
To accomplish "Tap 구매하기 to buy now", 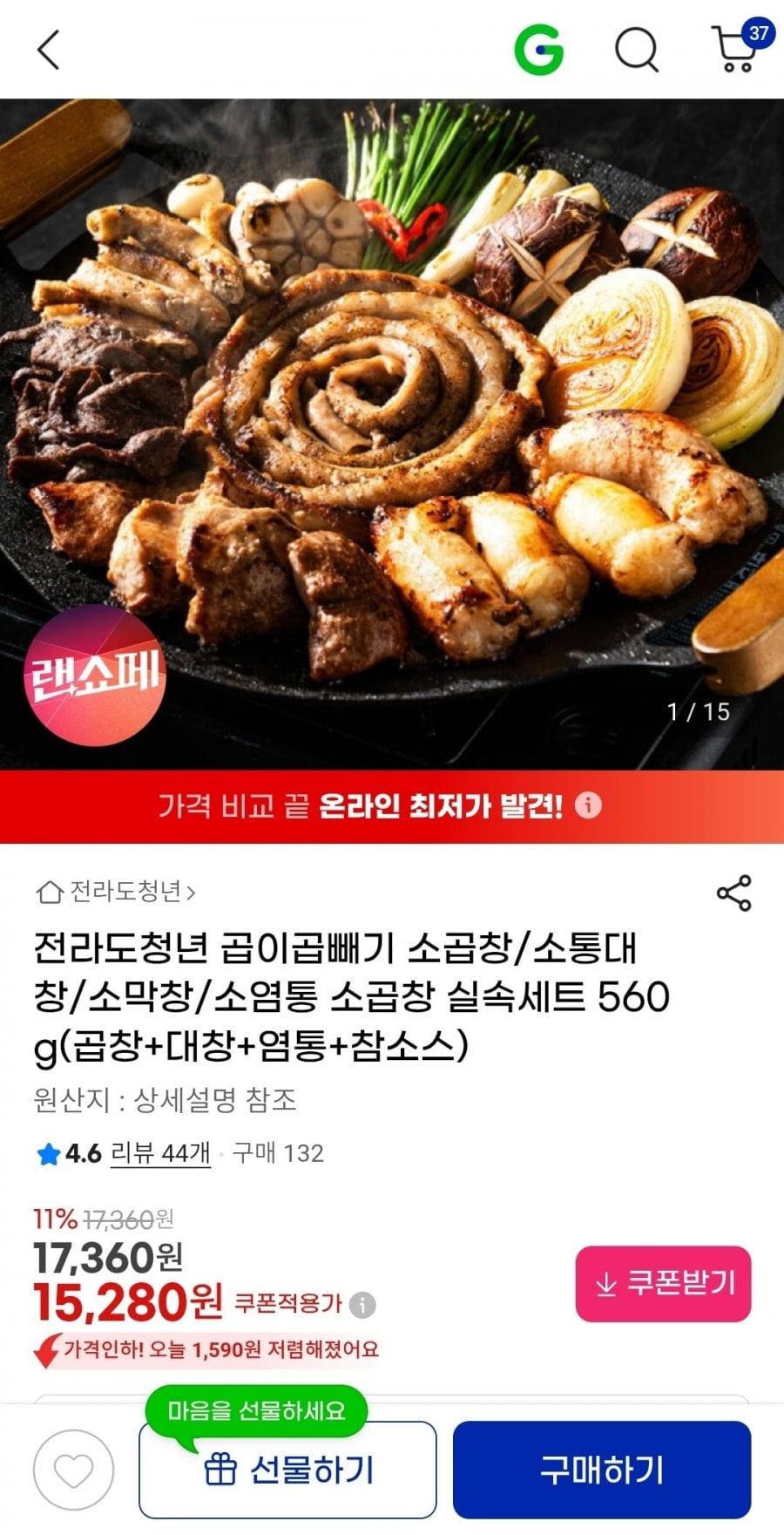I will [x=601, y=1470].
